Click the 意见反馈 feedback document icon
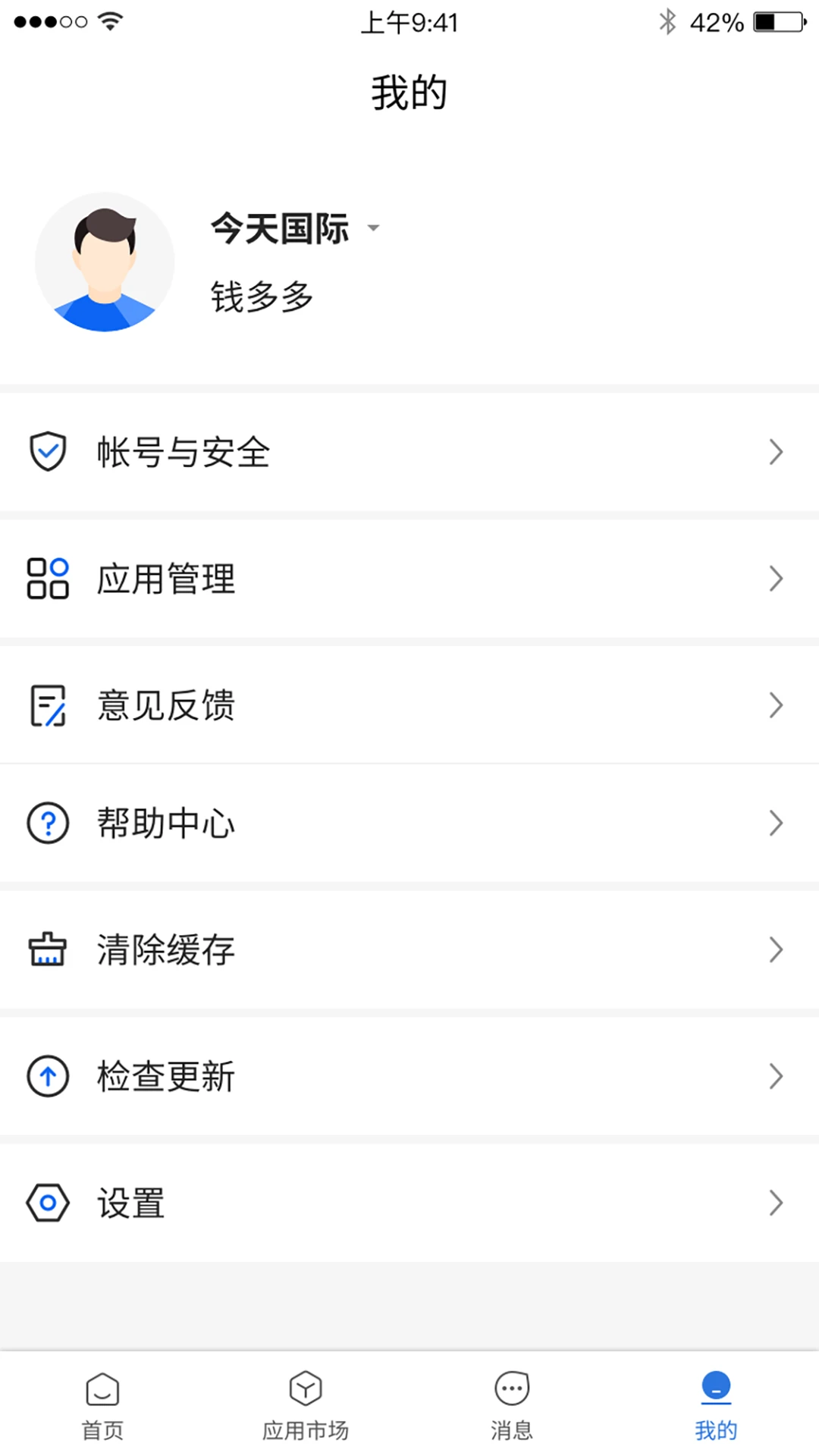Viewport: 819px width, 1456px height. click(47, 704)
